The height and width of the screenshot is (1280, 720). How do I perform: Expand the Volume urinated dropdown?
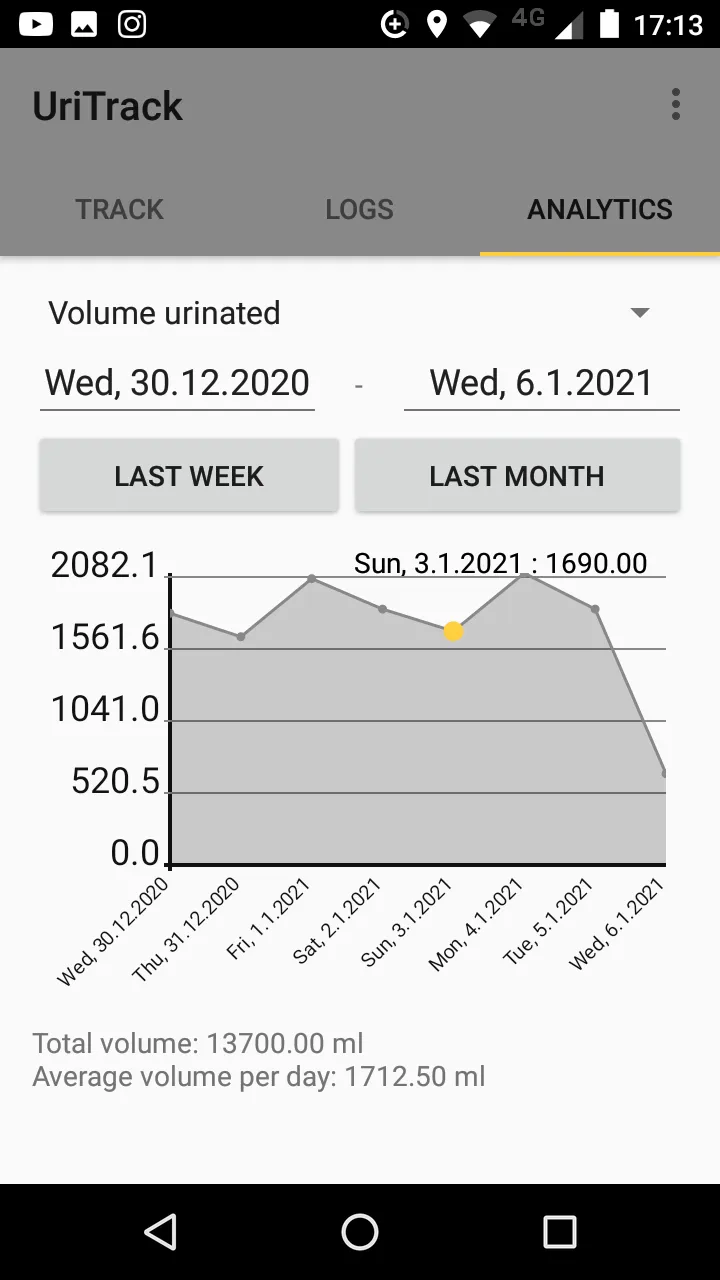tap(360, 313)
